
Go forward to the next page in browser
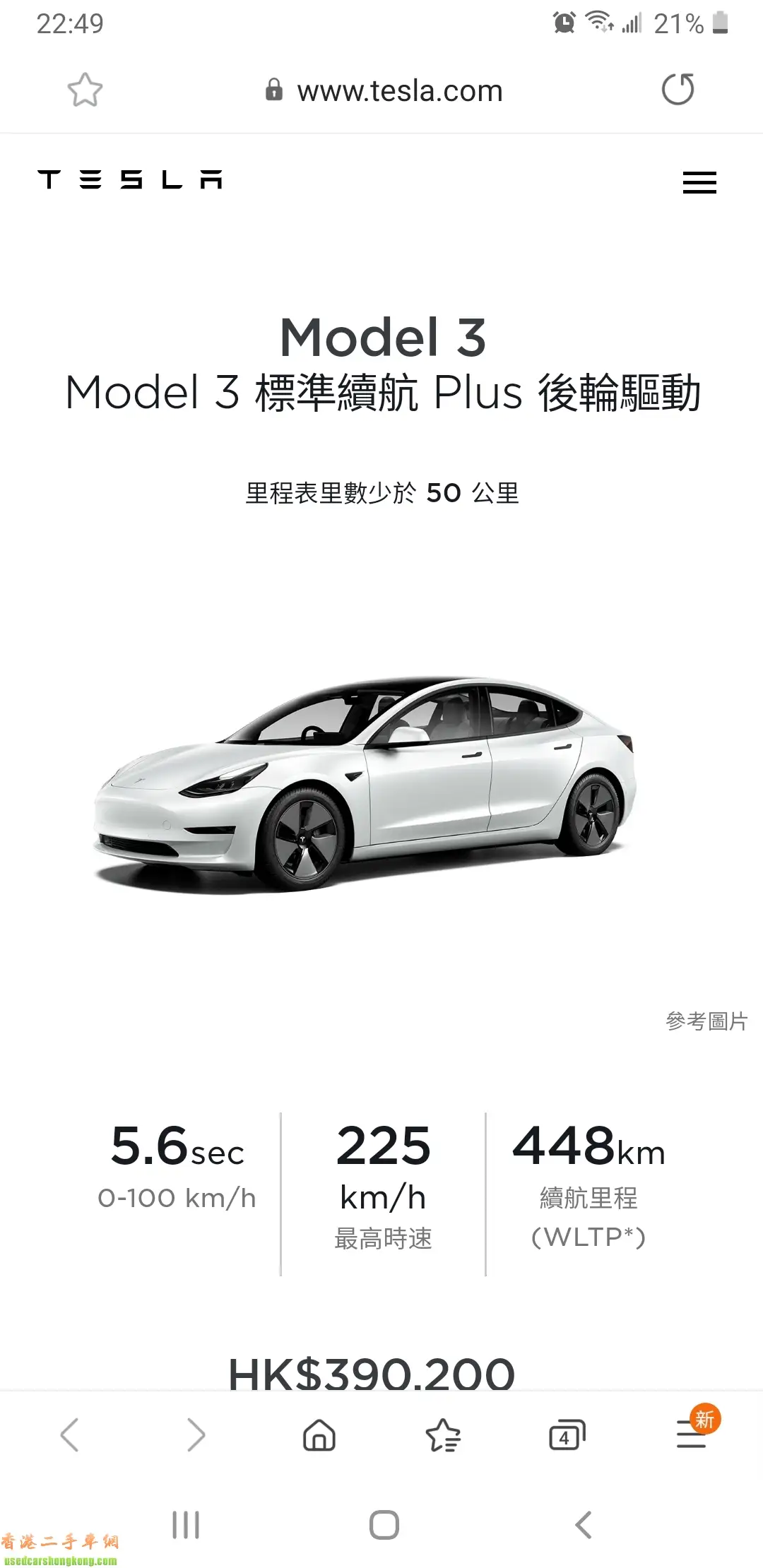click(x=196, y=1435)
